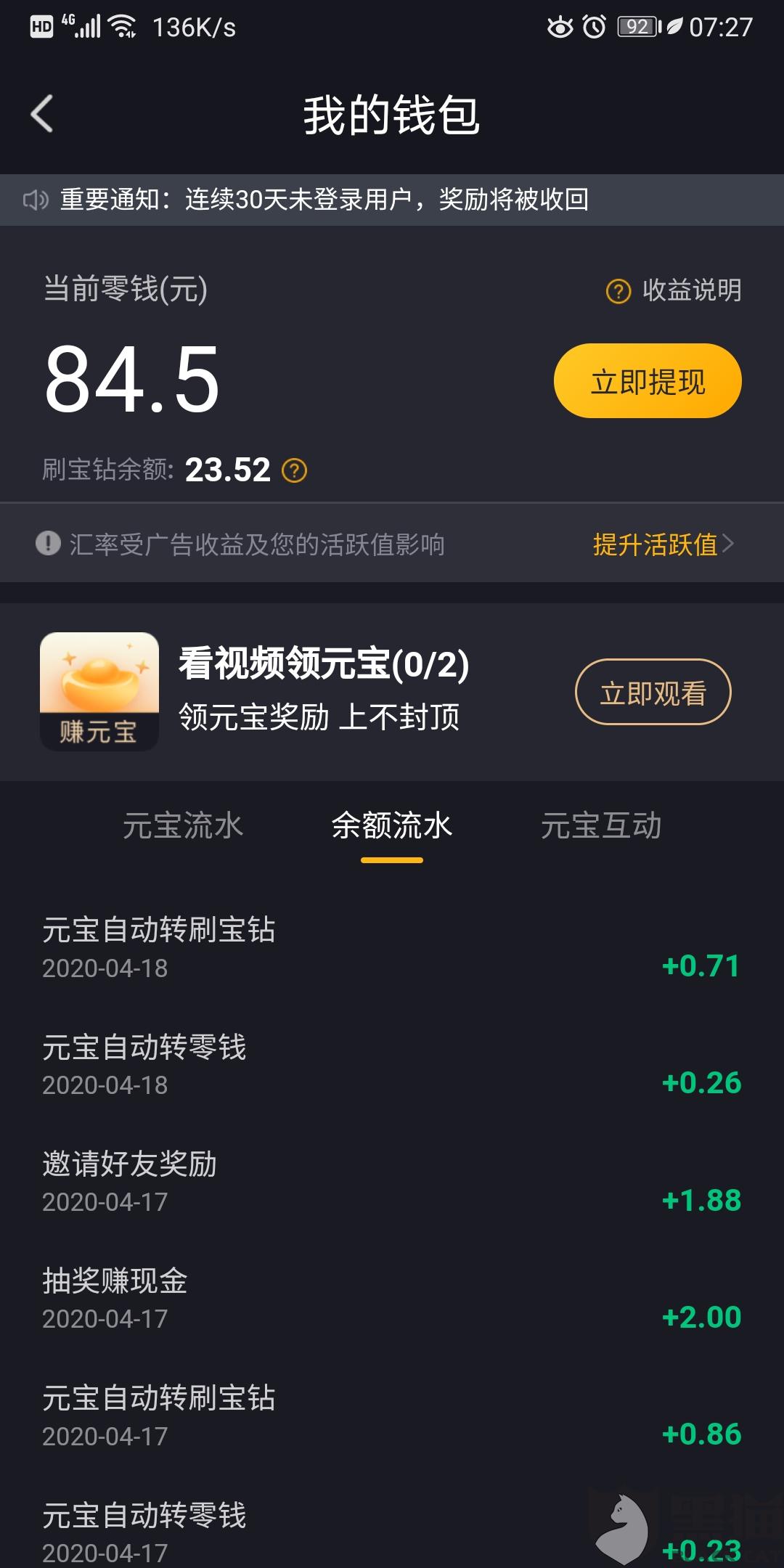Go back from 我的钱包 page
Image resolution: width=784 pixels, height=1568 pixels.
tap(42, 114)
